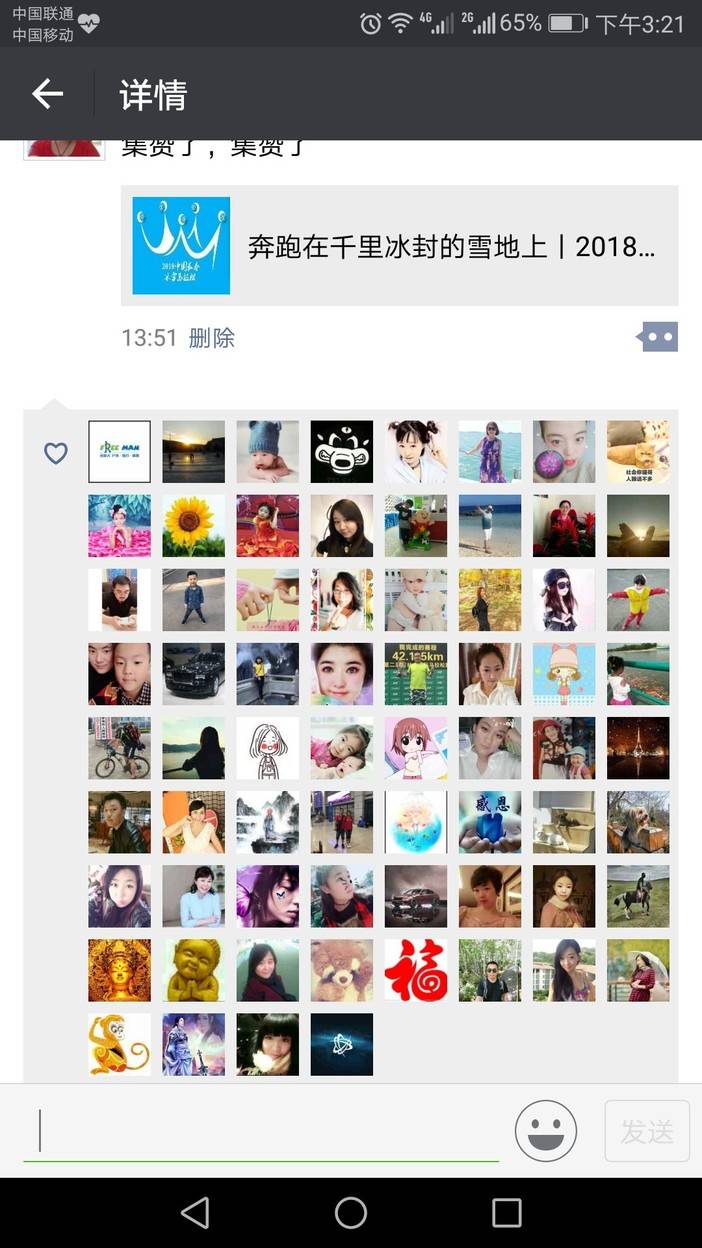
Task: Tap the 发送 send button
Action: [647, 1131]
